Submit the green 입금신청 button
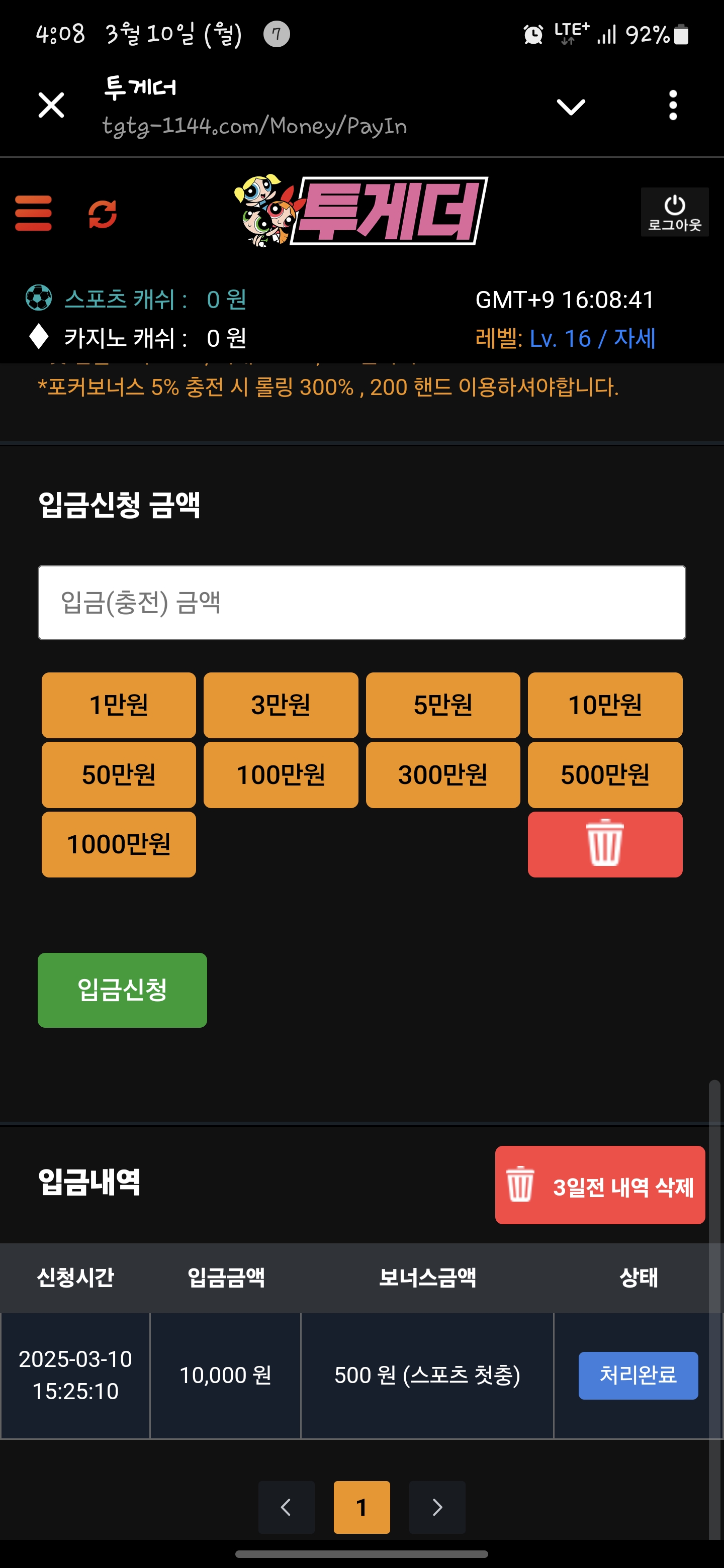The image size is (724, 1568). click(122, 990)
